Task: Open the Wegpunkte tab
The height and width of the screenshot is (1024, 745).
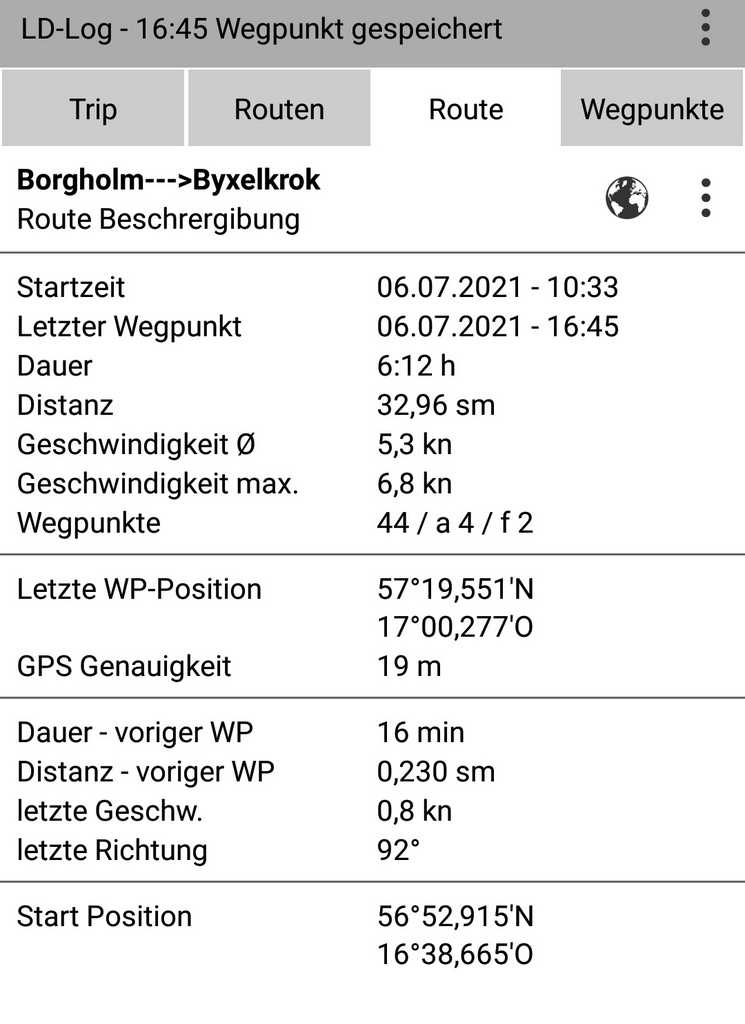Action: [652, 109]
